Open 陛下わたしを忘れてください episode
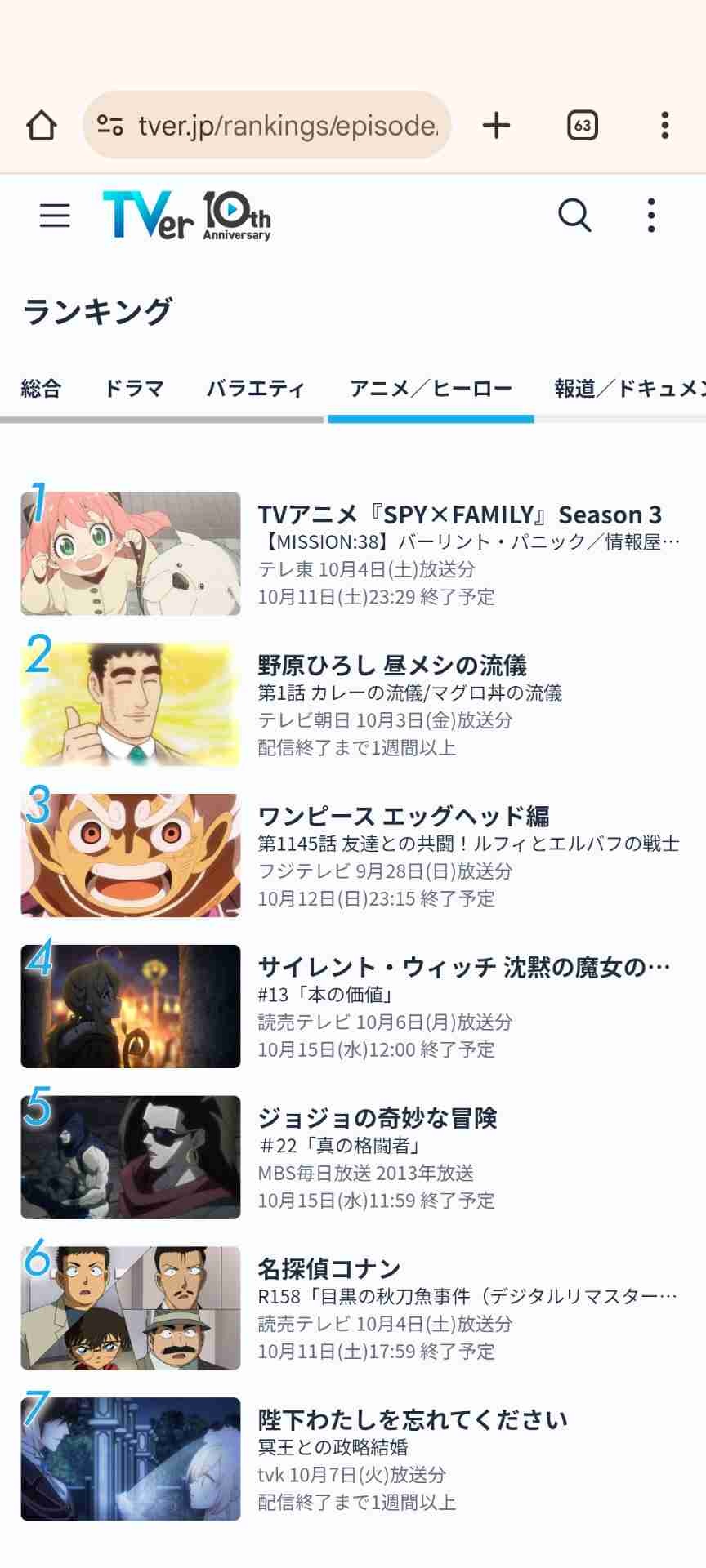This screenshot has width=706, height=1568. (x=413, y=1419)
